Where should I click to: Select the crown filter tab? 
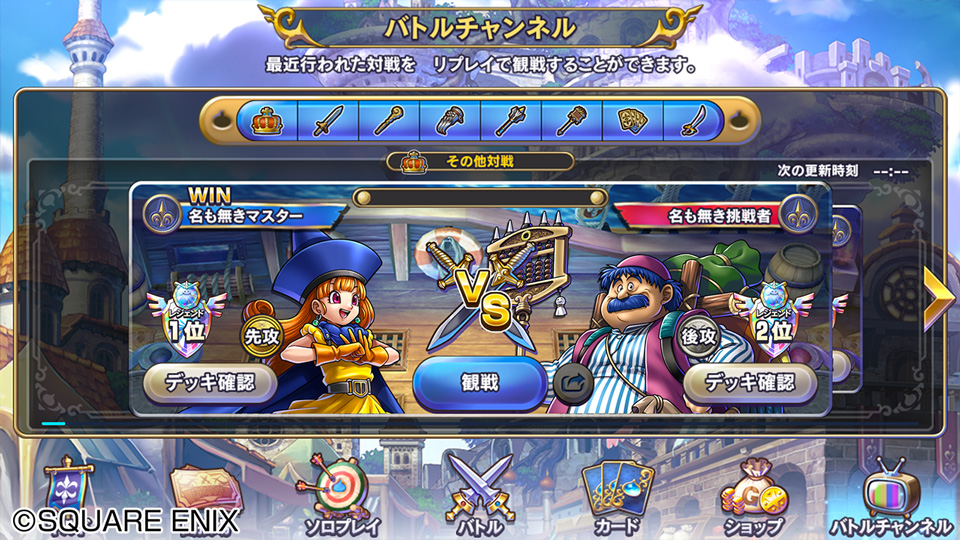[x=265, y=122]
